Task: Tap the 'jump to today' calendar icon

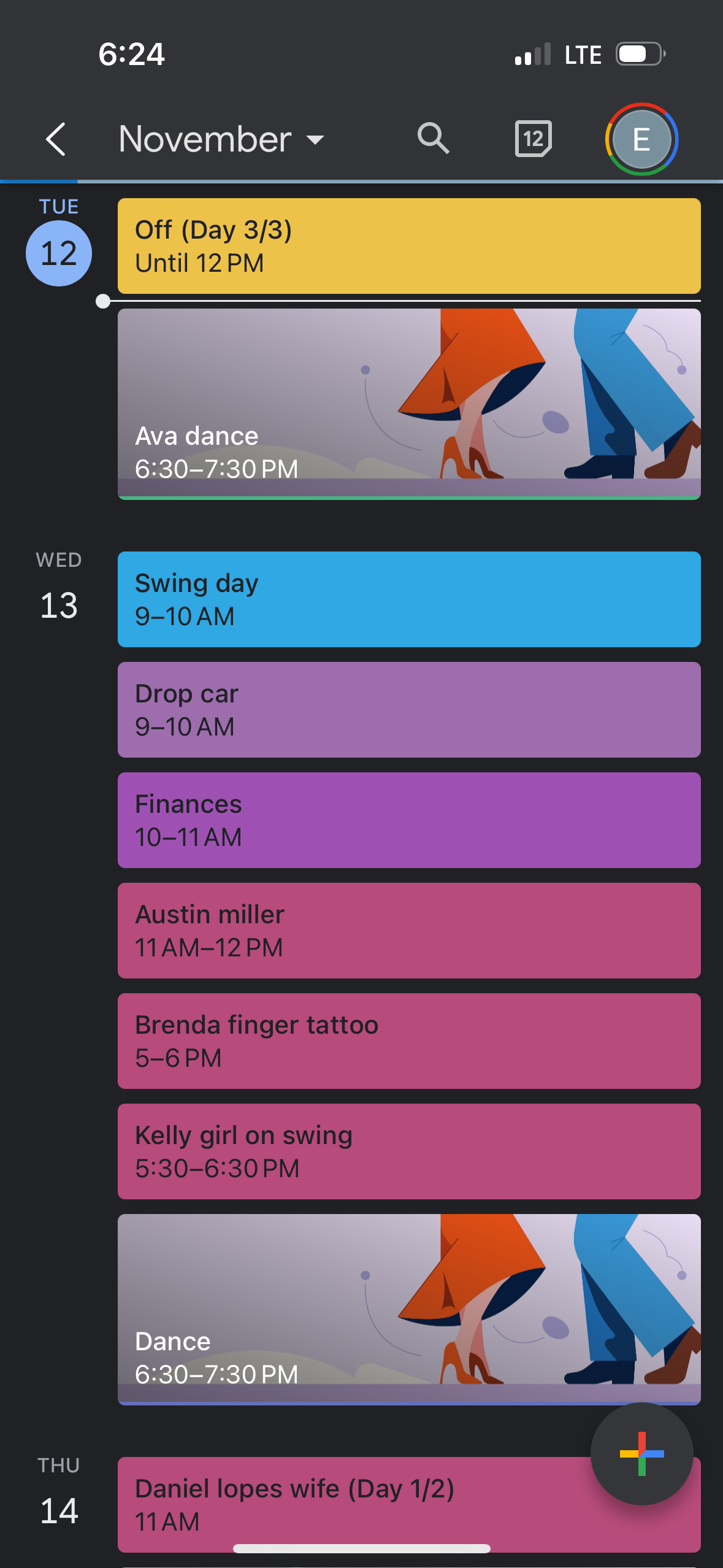Action: 532,139
